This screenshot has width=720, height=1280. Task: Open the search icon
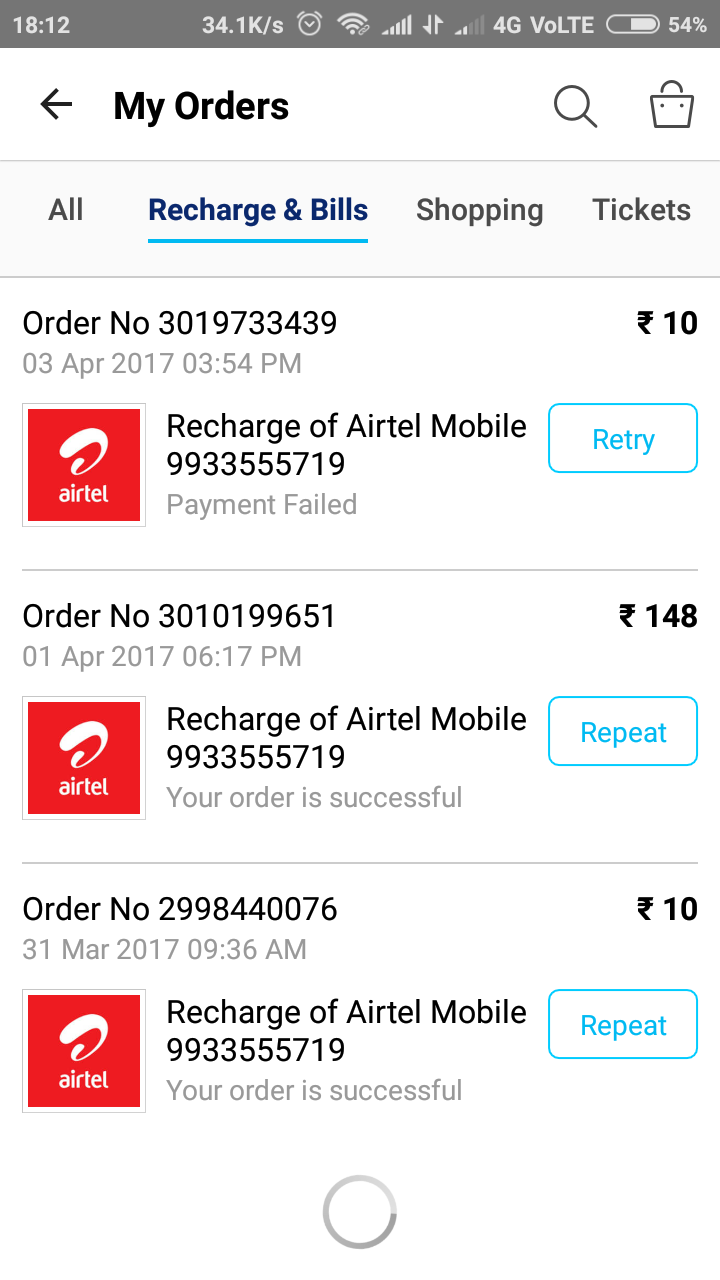[x=575, y=105]
